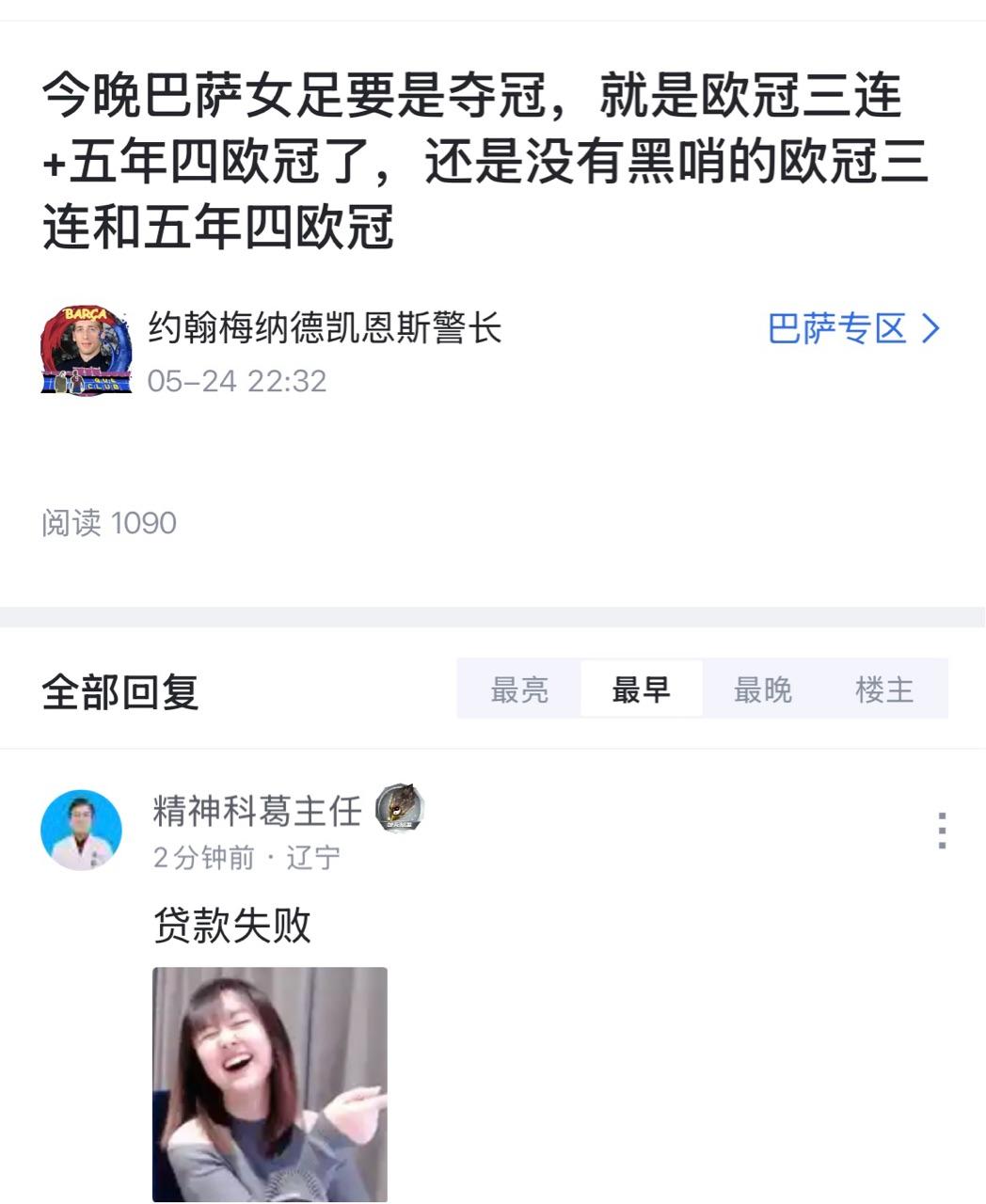Viewport: 986px width, 1204px height.
Task: Switch replies to 最晚 sorting
Action: (762, 689)
